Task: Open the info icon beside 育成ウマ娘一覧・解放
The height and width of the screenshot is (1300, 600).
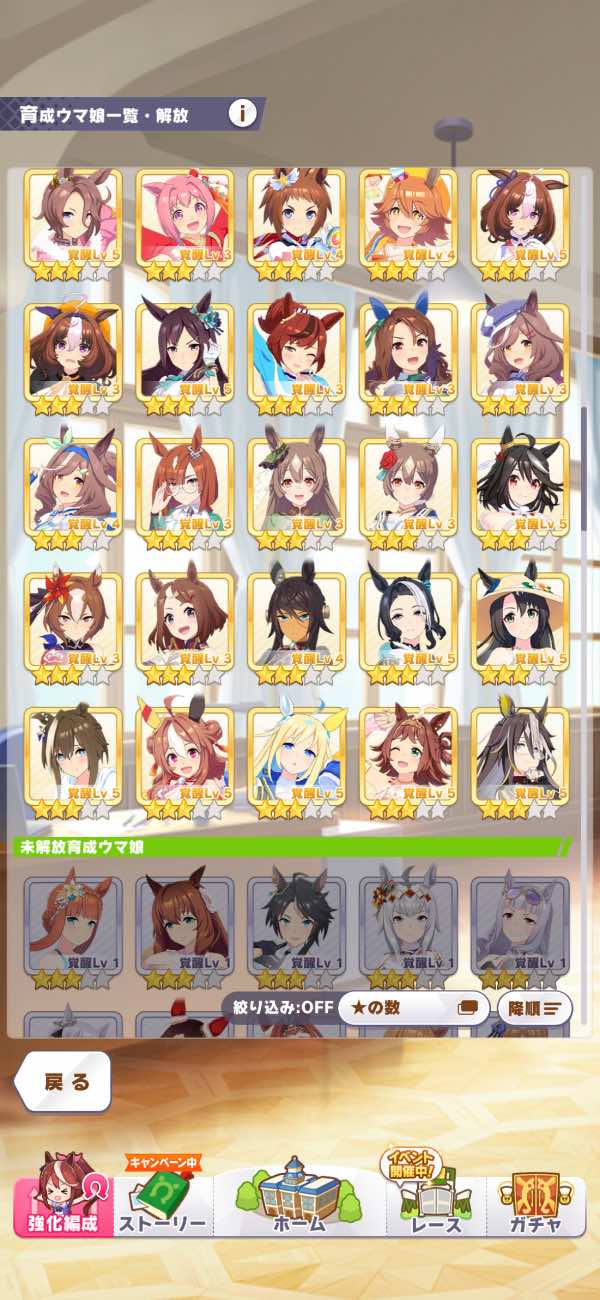Action: click(241, 113)
